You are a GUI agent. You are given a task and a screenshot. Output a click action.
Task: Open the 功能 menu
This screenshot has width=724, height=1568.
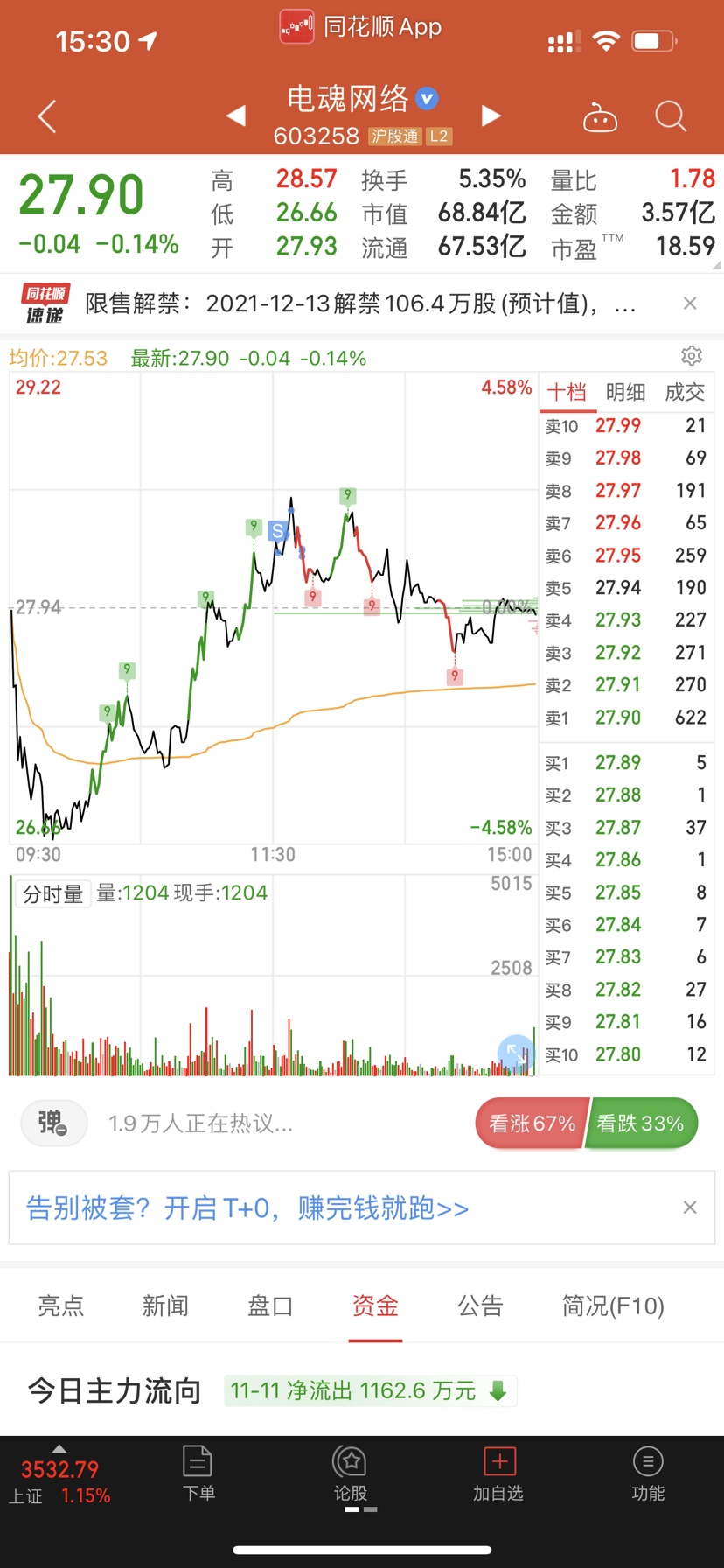click(x=648, y=1474)
